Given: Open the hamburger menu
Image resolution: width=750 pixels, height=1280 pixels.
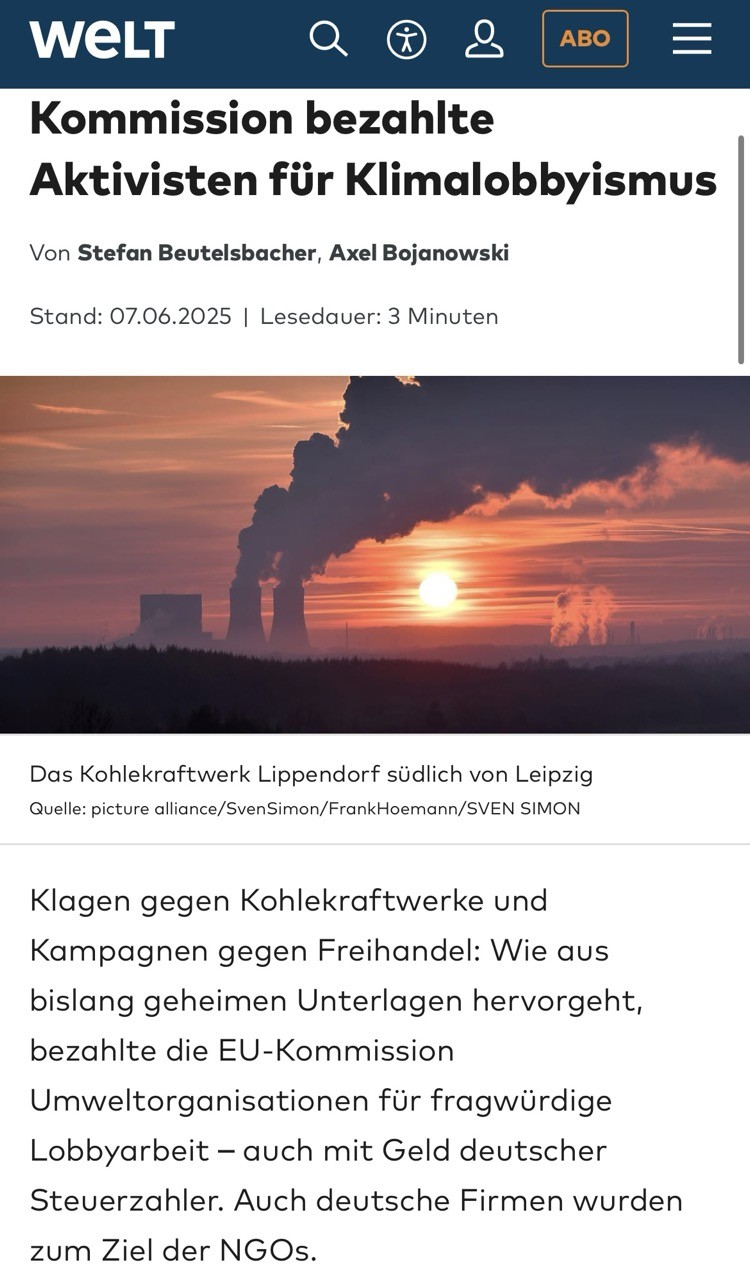Looking at the screenshot, I should 692,39.
